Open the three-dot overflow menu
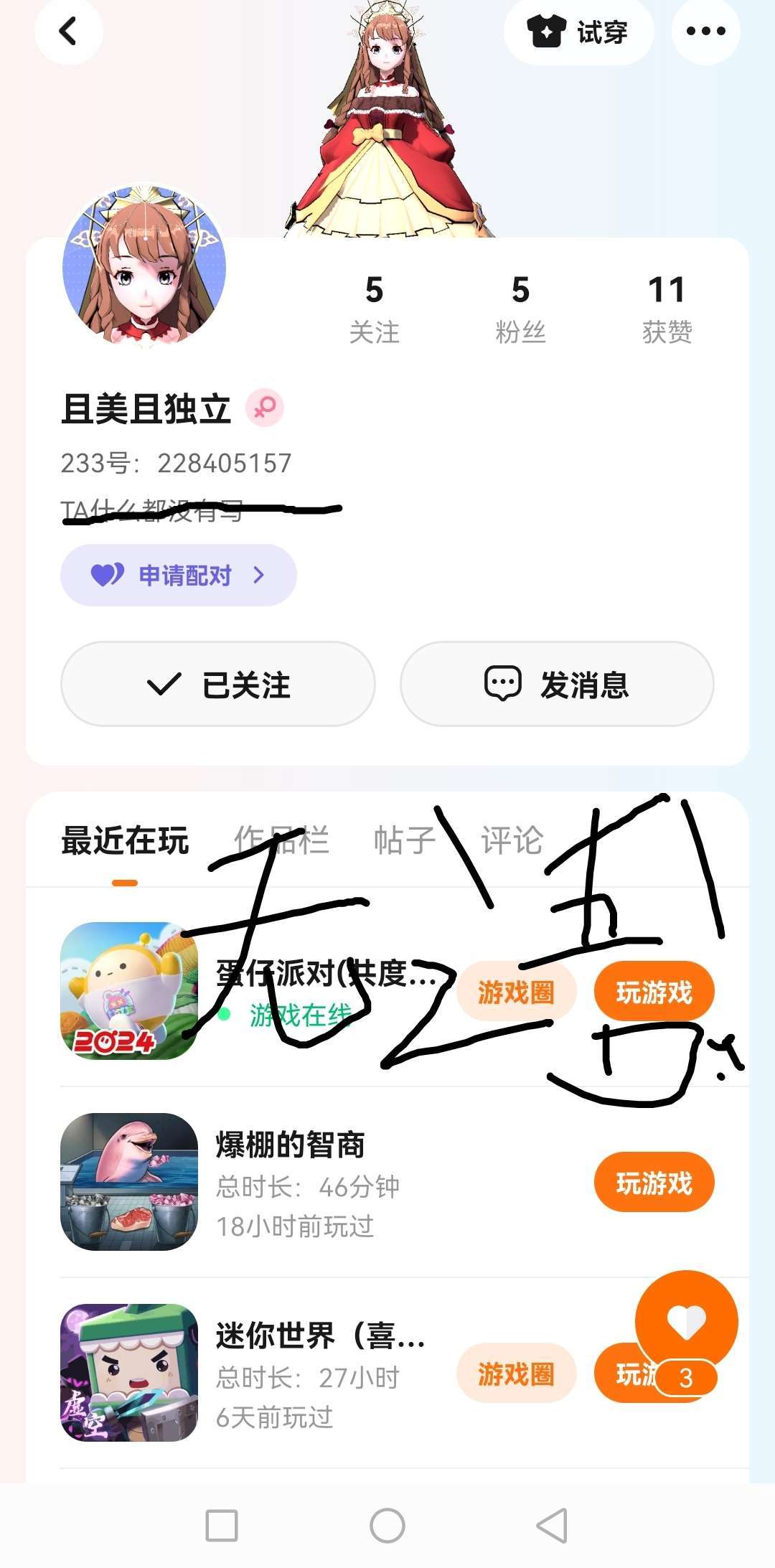This screenshot has width=775, height=1568. point(705,32)
